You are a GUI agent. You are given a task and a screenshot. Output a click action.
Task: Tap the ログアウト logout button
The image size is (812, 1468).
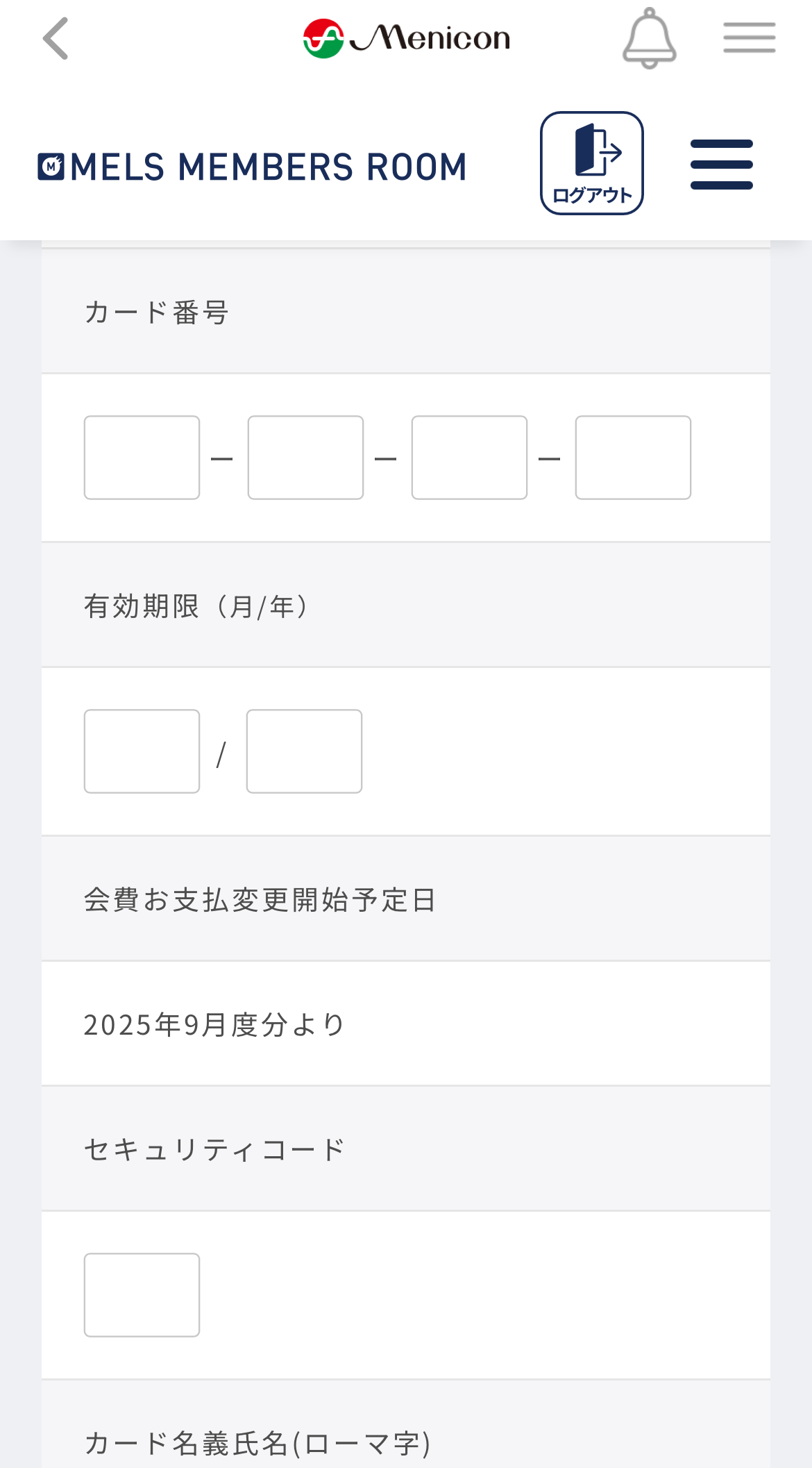(x=592, y=163)
